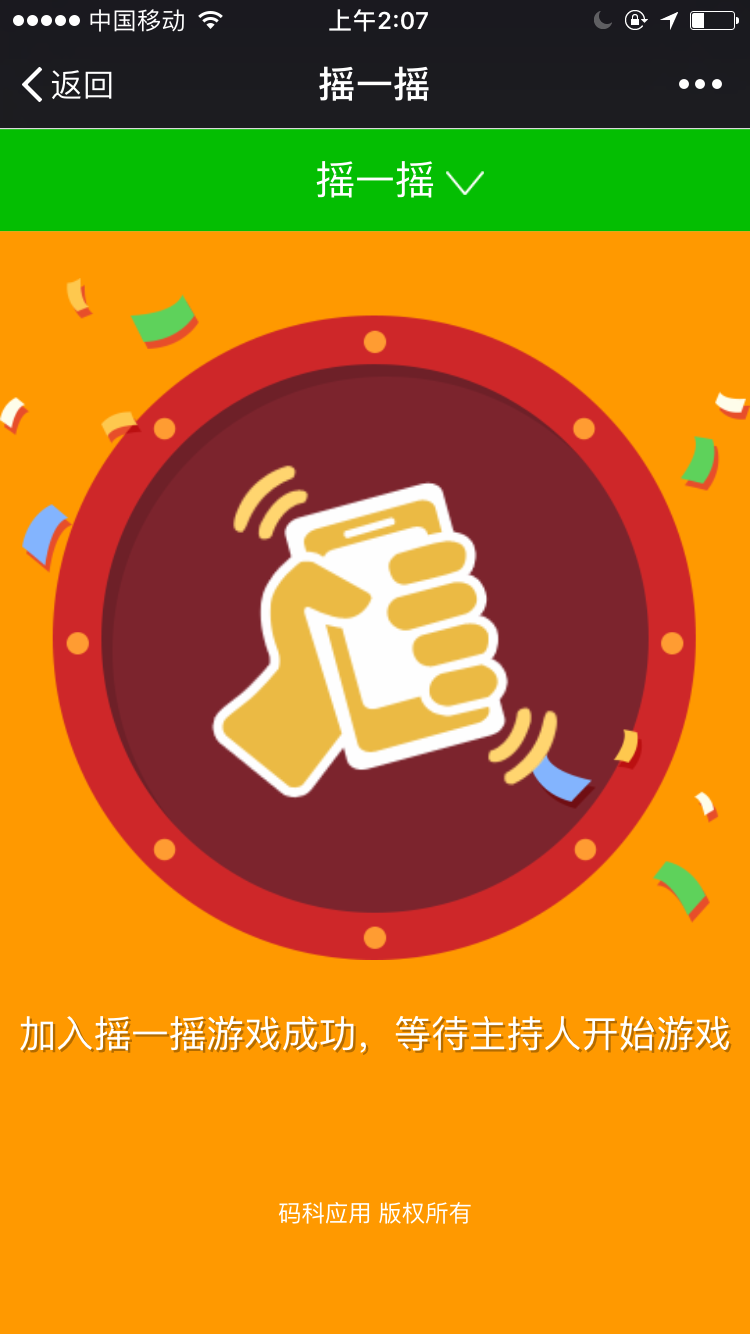Open the three-dot overflow menu
This screenshot has width=750, height=1334.
point(700,85)
